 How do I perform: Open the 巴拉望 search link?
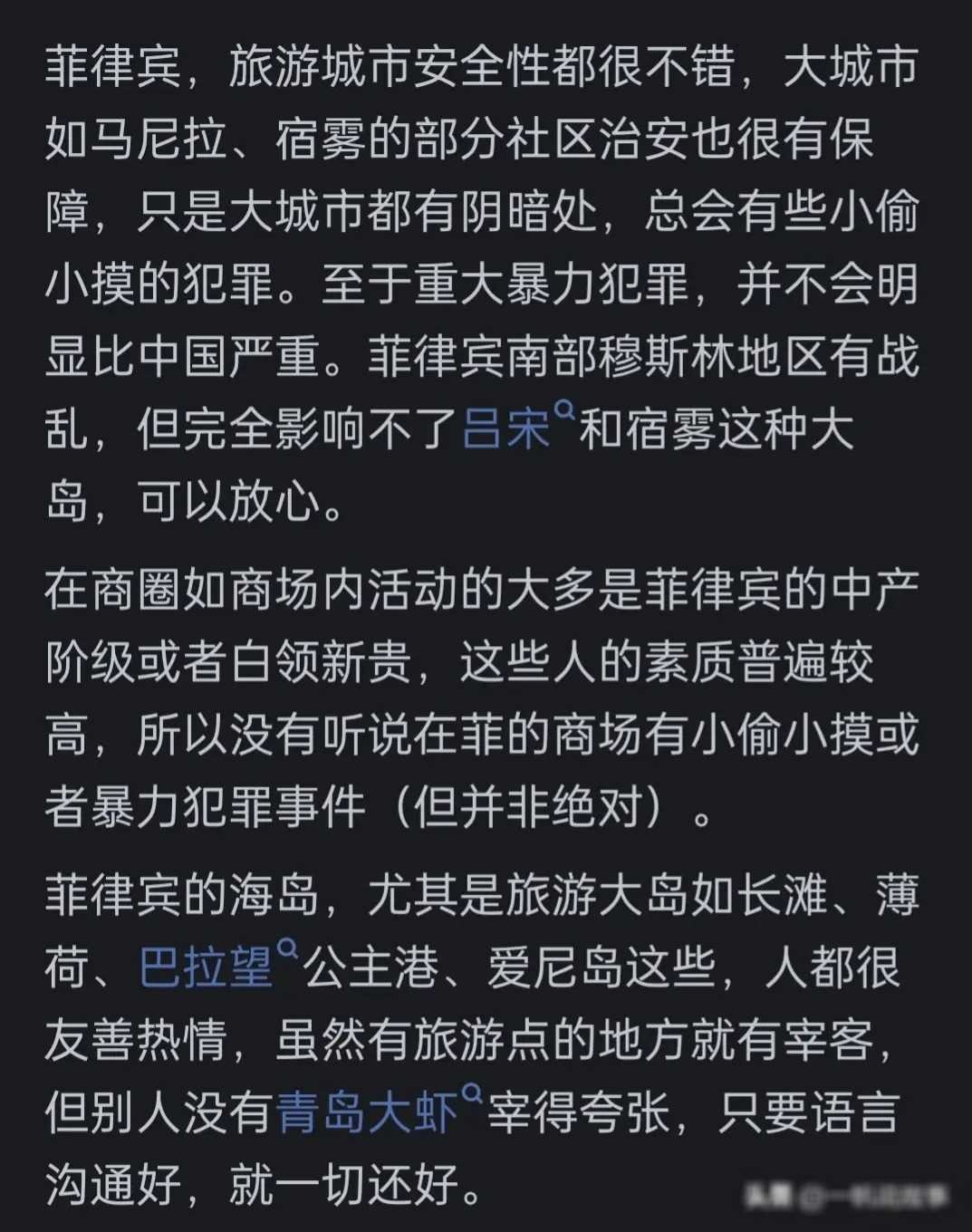(x=207, y=967)
